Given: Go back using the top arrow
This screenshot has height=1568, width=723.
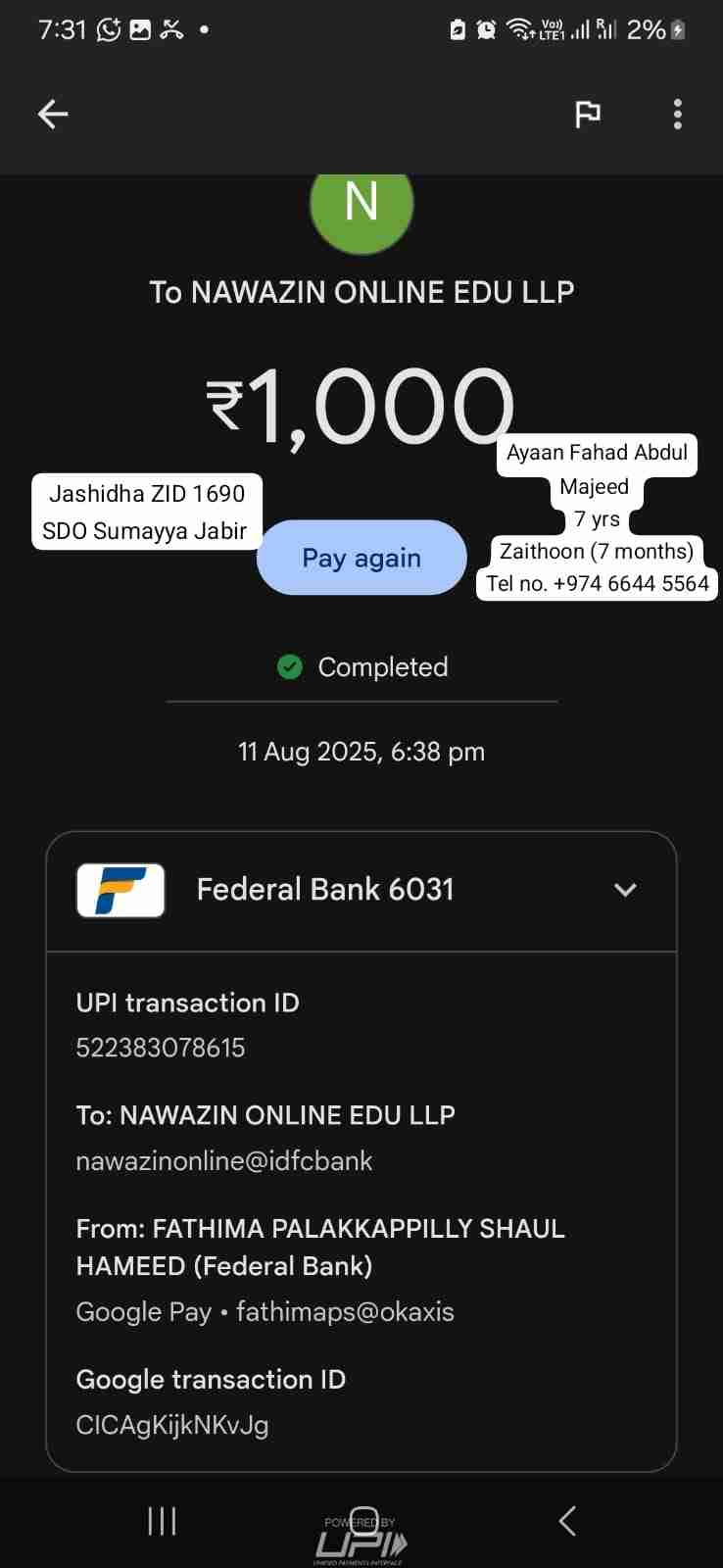Looking at the screenshot, I should 53,115.
